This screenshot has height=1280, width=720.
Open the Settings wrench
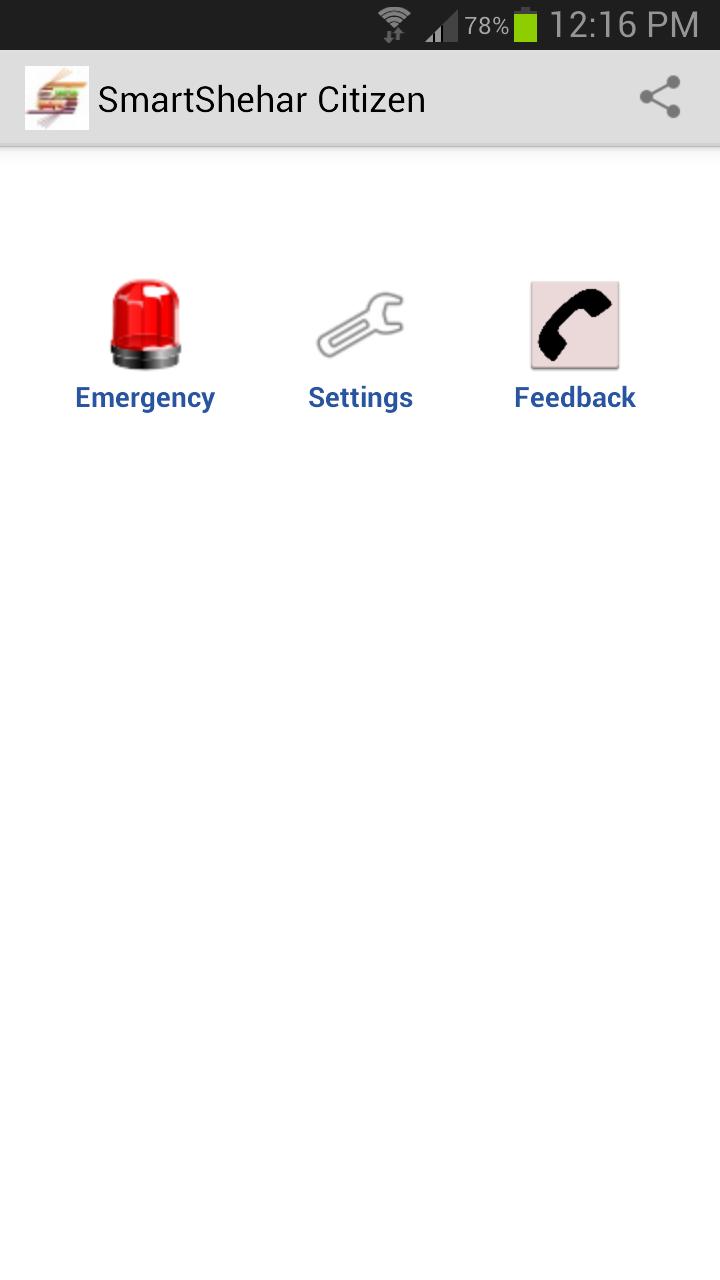[x=360, y=326]
